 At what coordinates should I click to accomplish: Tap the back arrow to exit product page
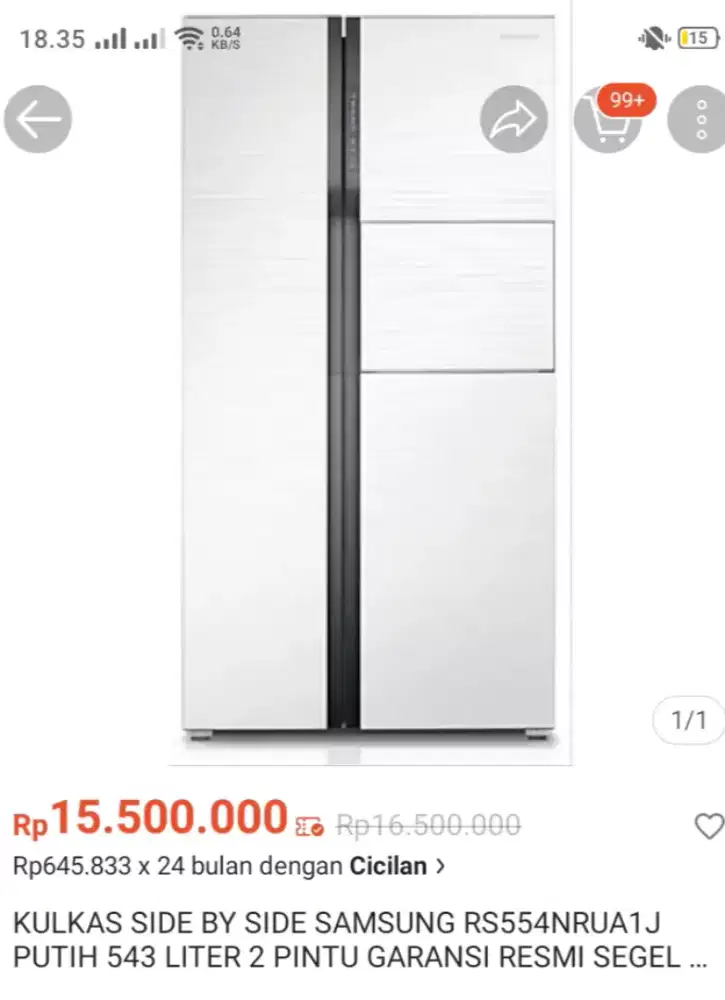click(37, 118)
